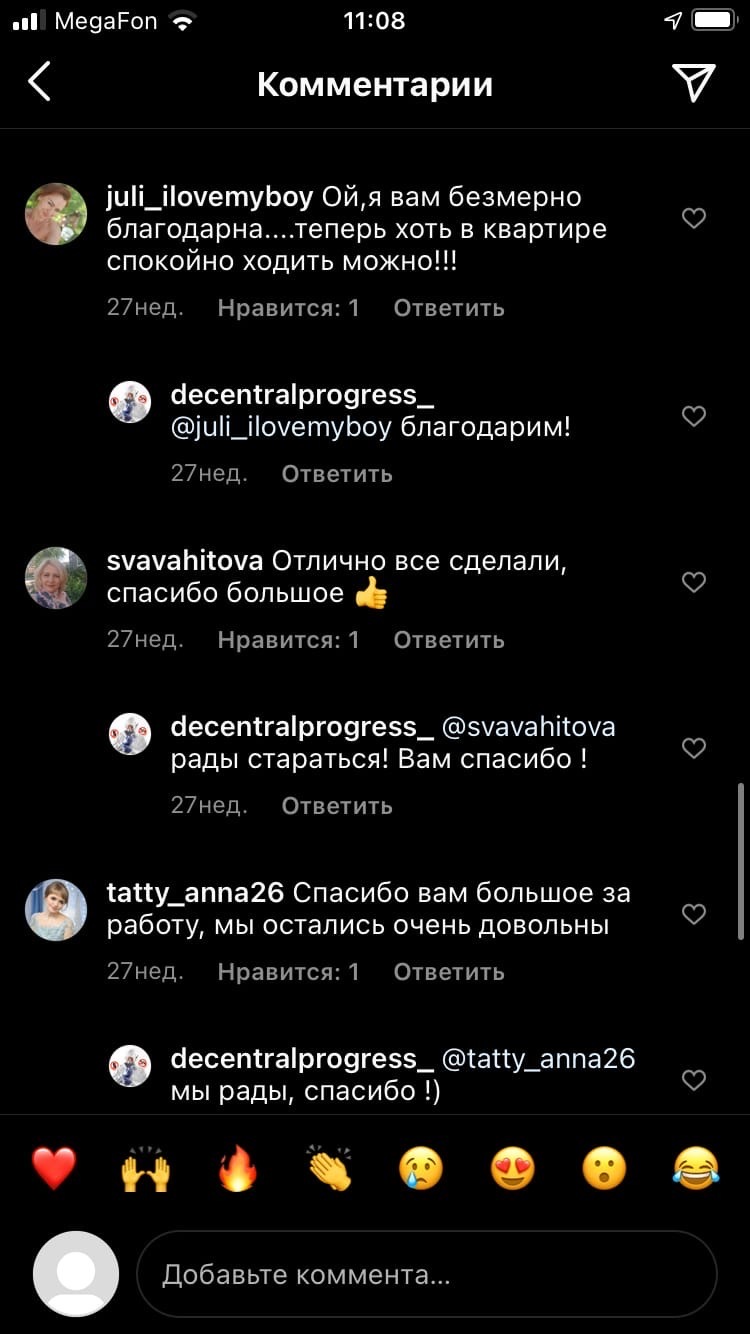Reply to the svavahitova comment
Image resolution: width=750 pixels, height=1334 pixels.
[449, 640]
